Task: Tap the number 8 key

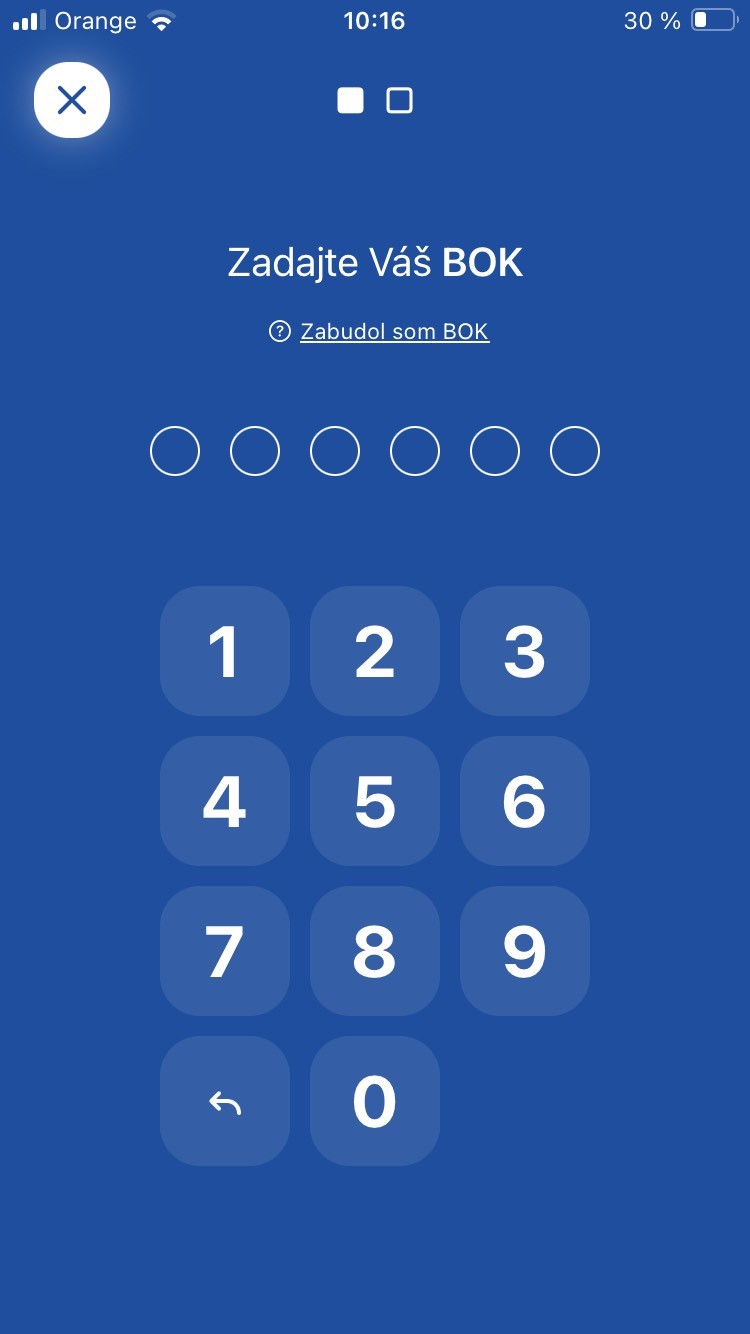Action: tap(375, 951)
